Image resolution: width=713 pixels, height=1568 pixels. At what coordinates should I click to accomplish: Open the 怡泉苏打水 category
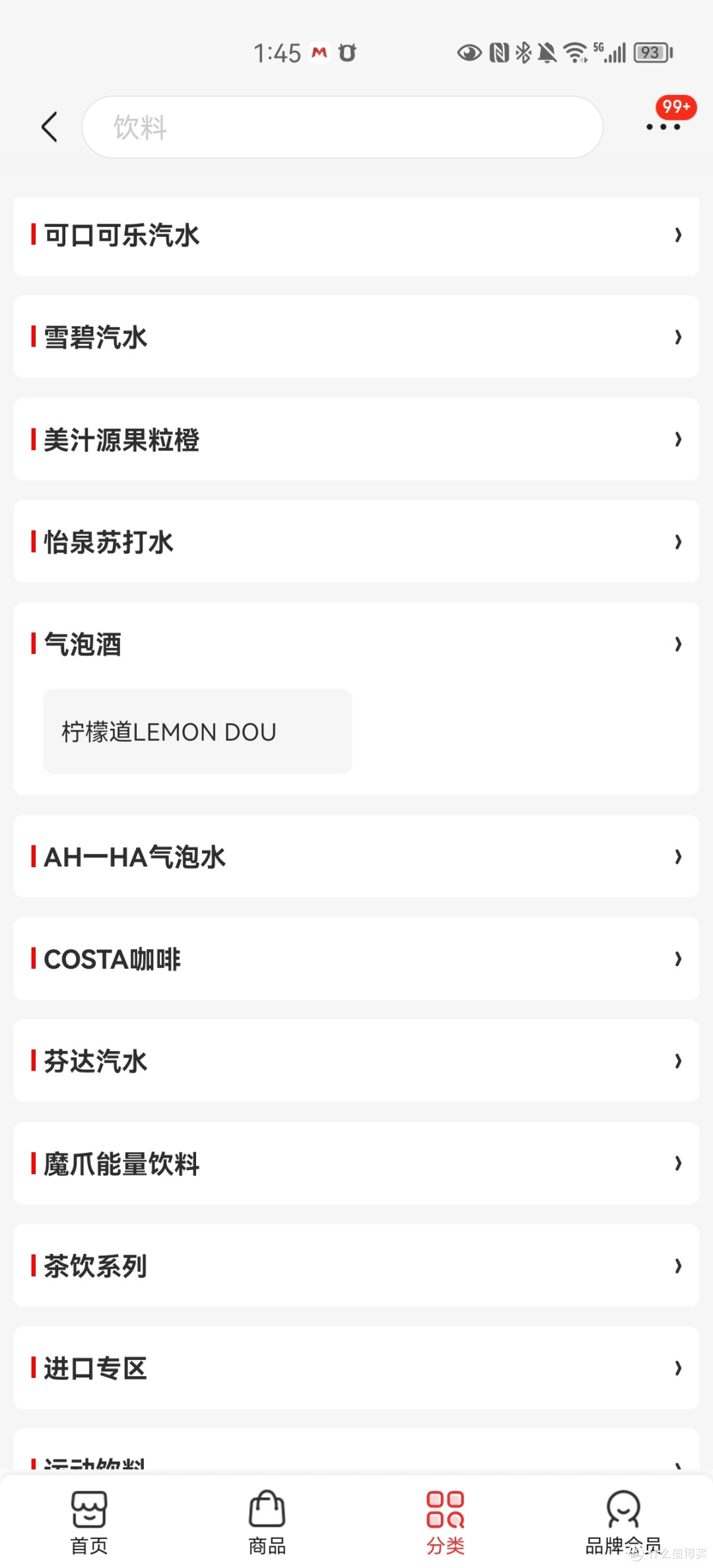(x=356, y=542)
